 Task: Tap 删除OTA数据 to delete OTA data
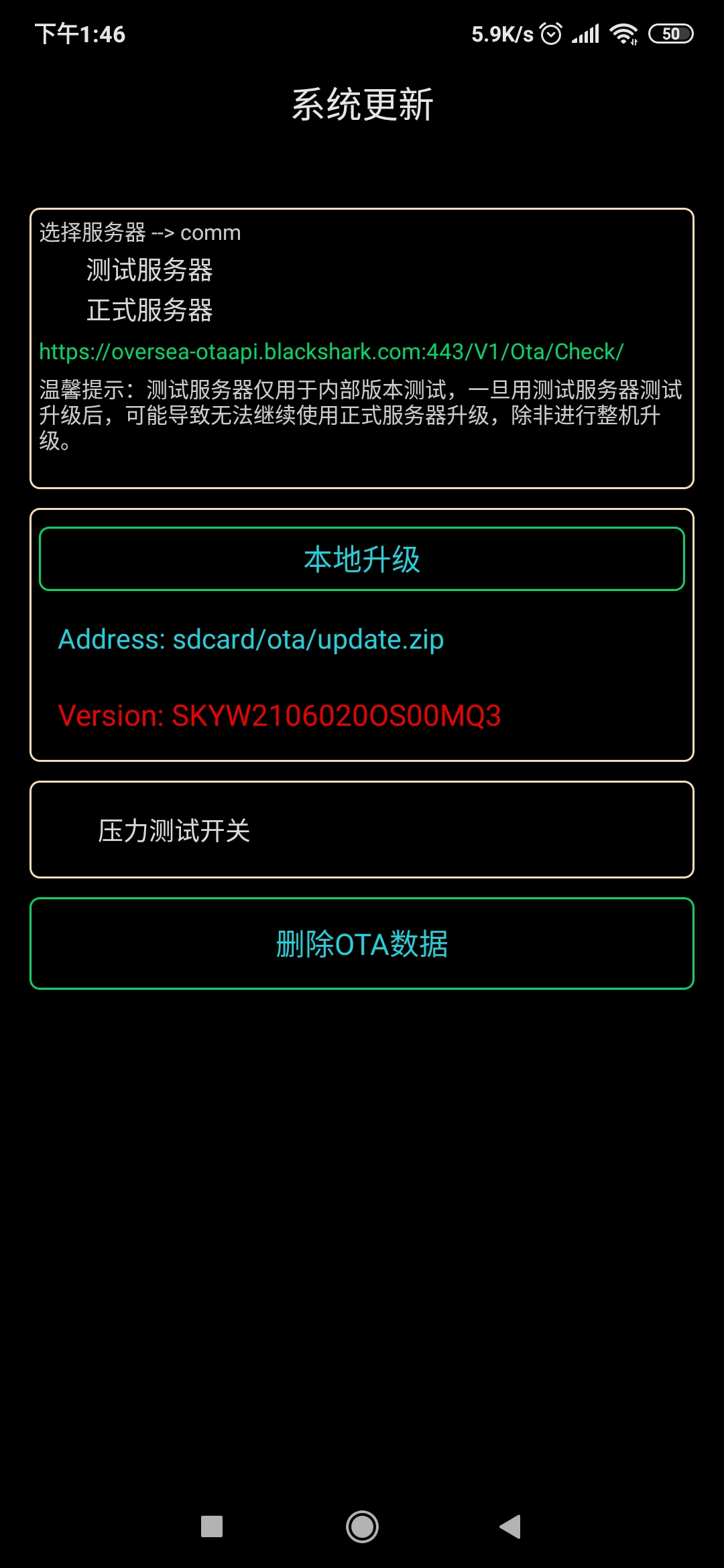(x=362, y=943)
